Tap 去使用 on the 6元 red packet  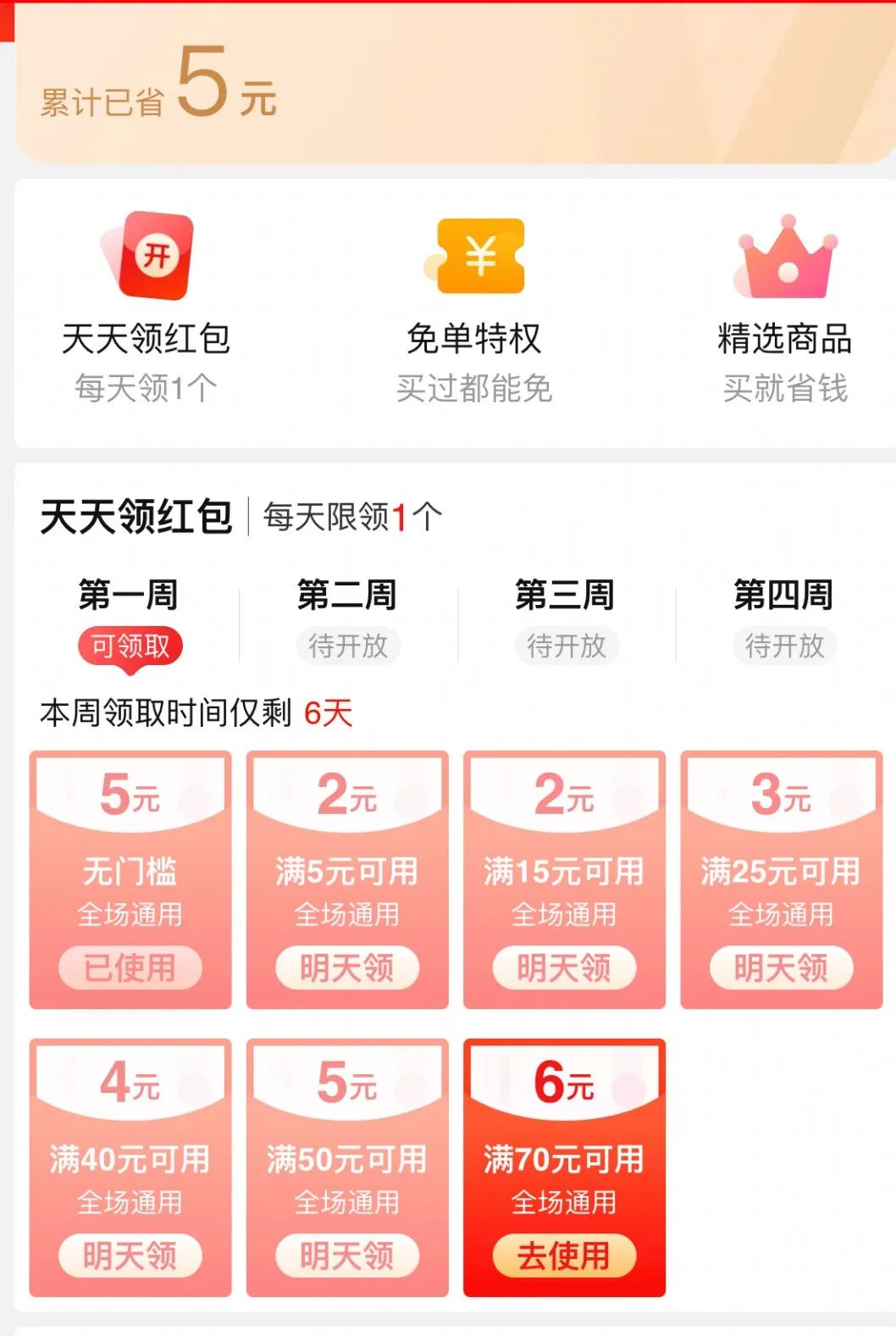point(566,1259)
